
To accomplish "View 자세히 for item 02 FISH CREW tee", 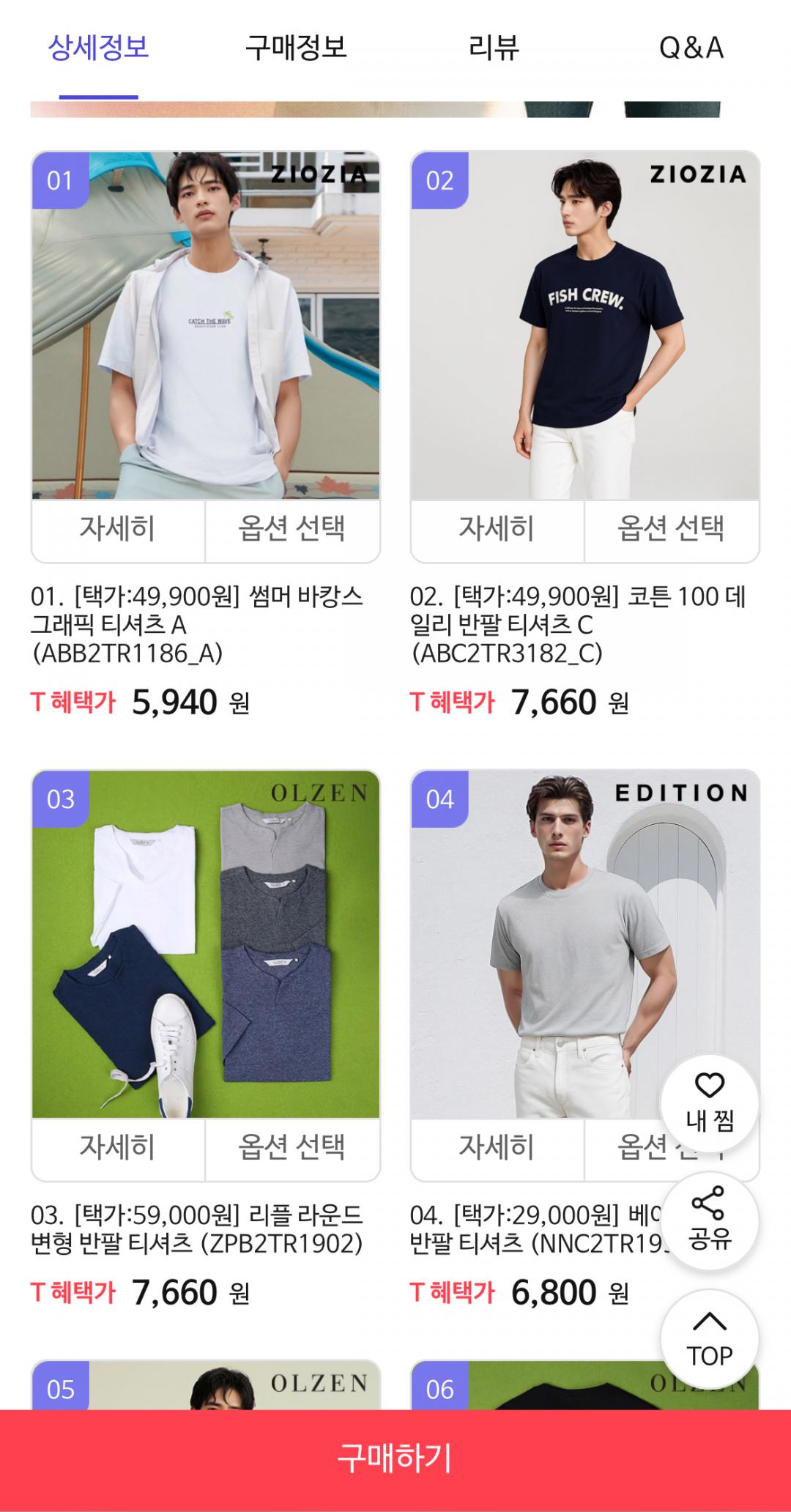I will (x=497, y=530).
